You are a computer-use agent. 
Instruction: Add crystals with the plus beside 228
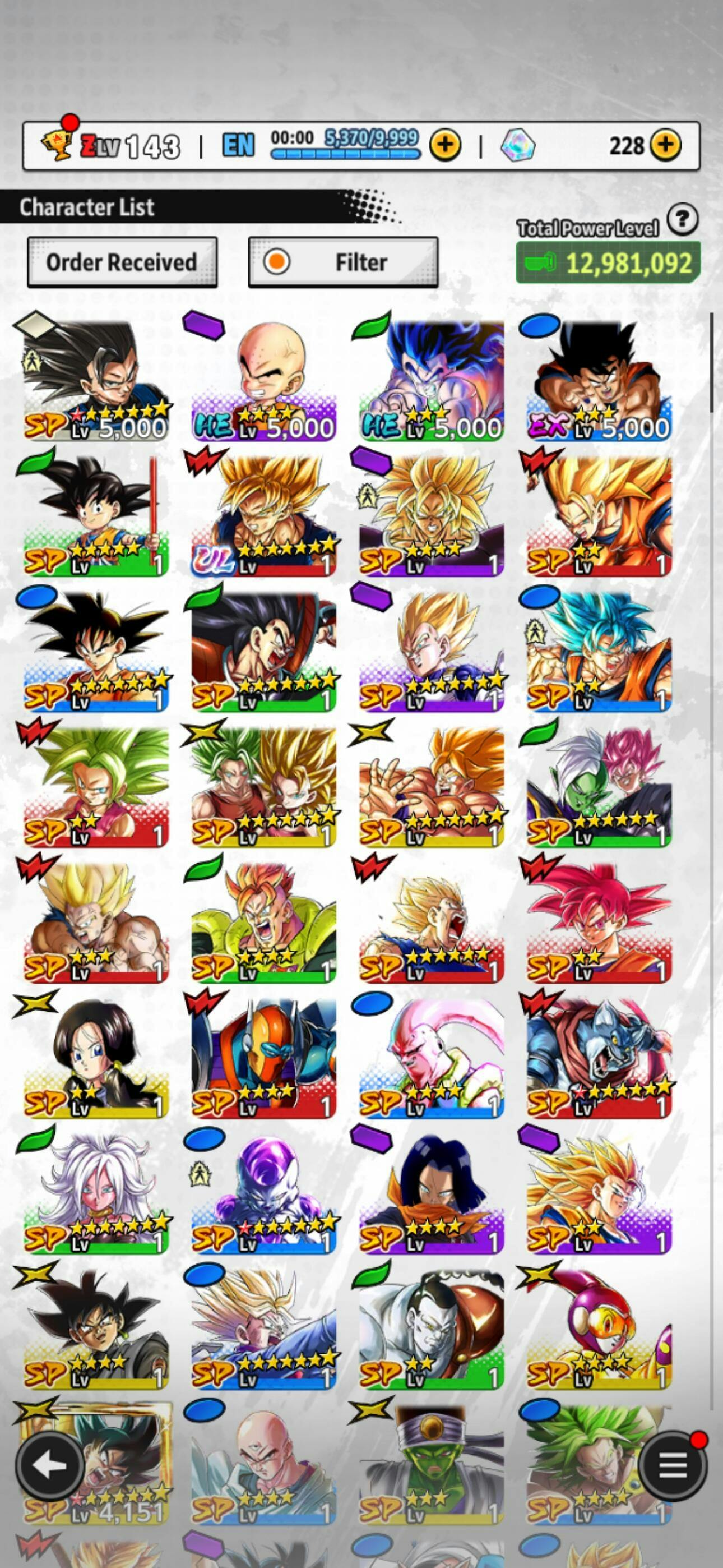pyautogui.click(x=666, y=145)
